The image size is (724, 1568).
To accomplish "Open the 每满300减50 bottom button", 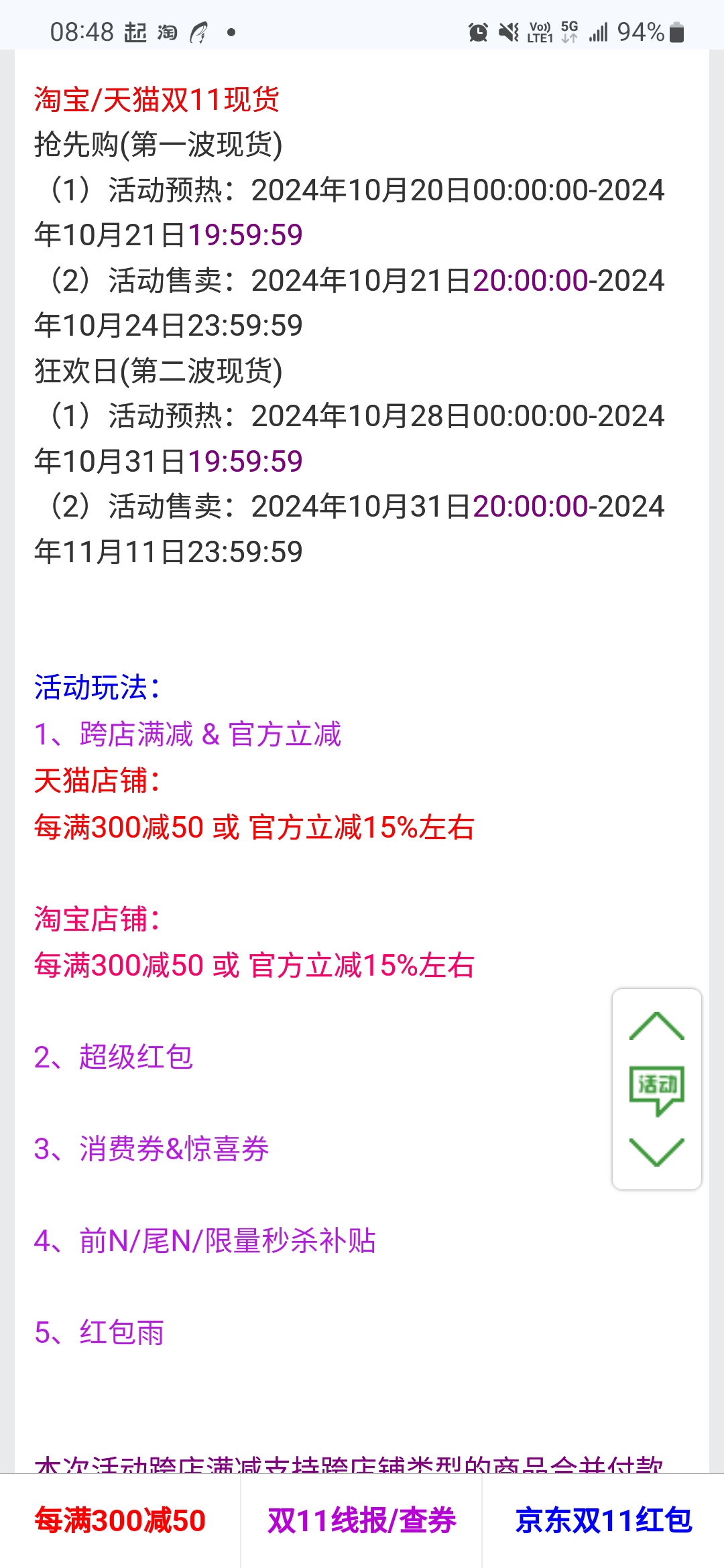I will point(120,1520).
